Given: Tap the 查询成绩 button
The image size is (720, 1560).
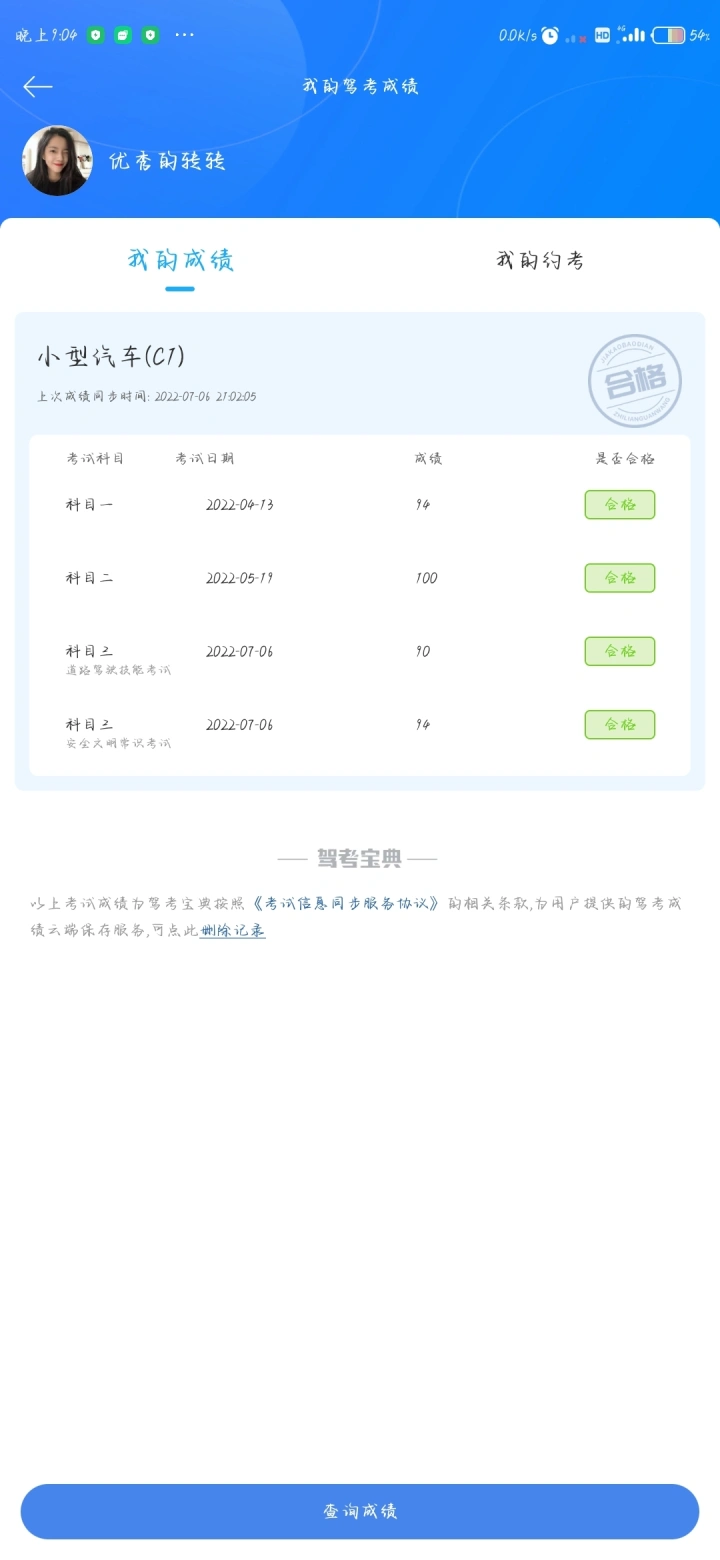Looking at the screenshot, I should tap(360, 1511).
